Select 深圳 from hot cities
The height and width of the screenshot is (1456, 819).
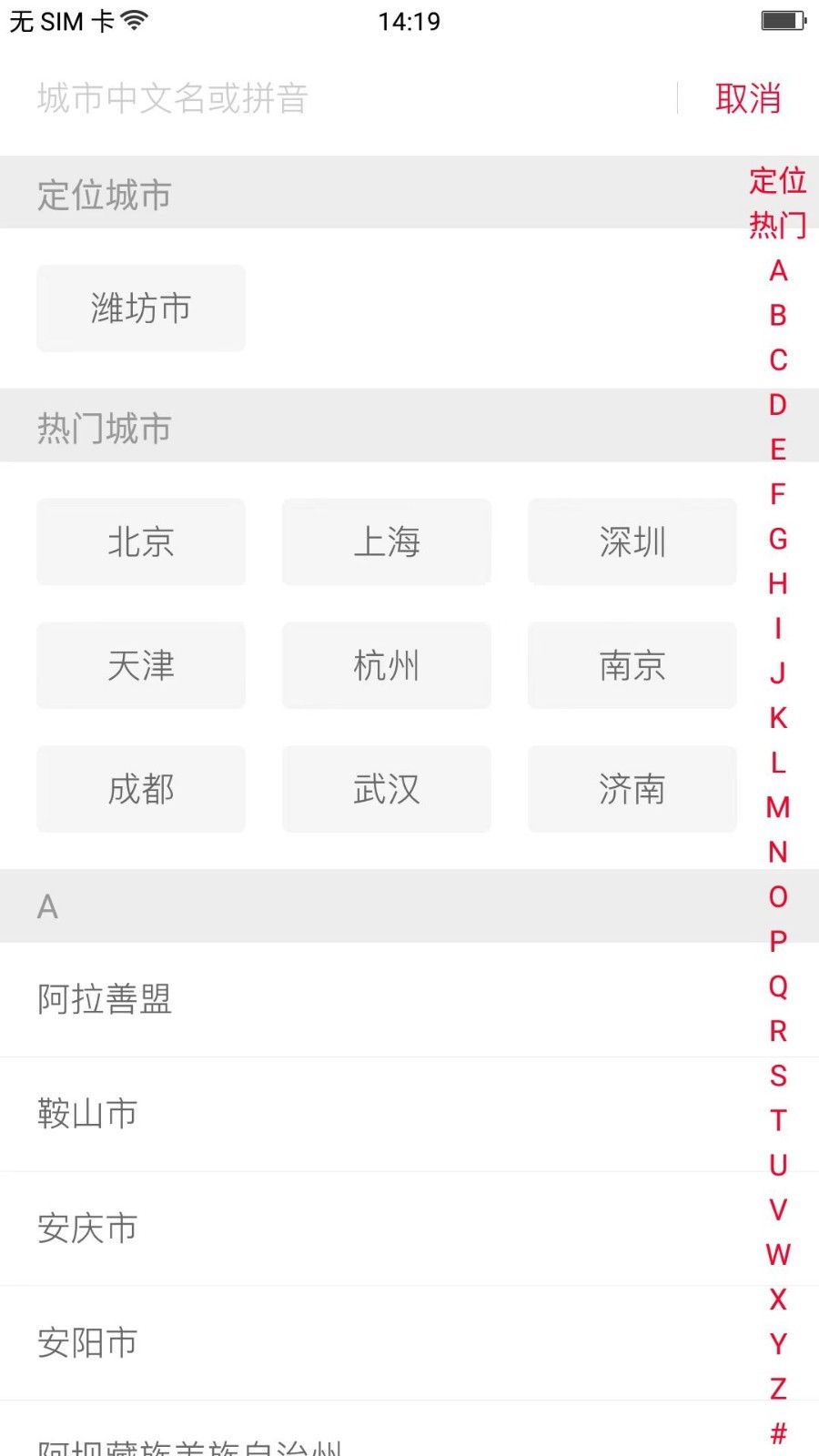632,541
